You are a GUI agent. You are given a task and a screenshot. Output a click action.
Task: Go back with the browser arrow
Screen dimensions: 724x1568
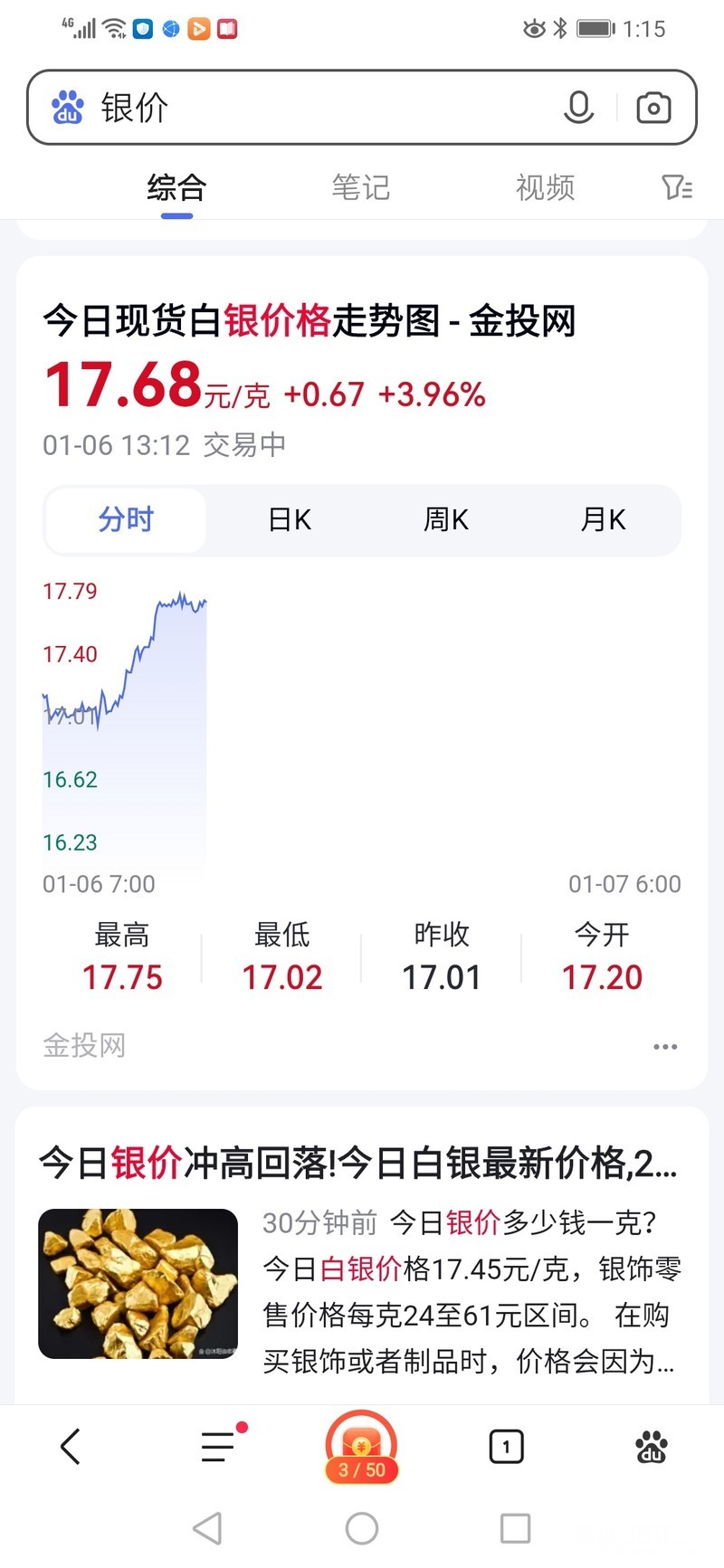(71, 1446)
